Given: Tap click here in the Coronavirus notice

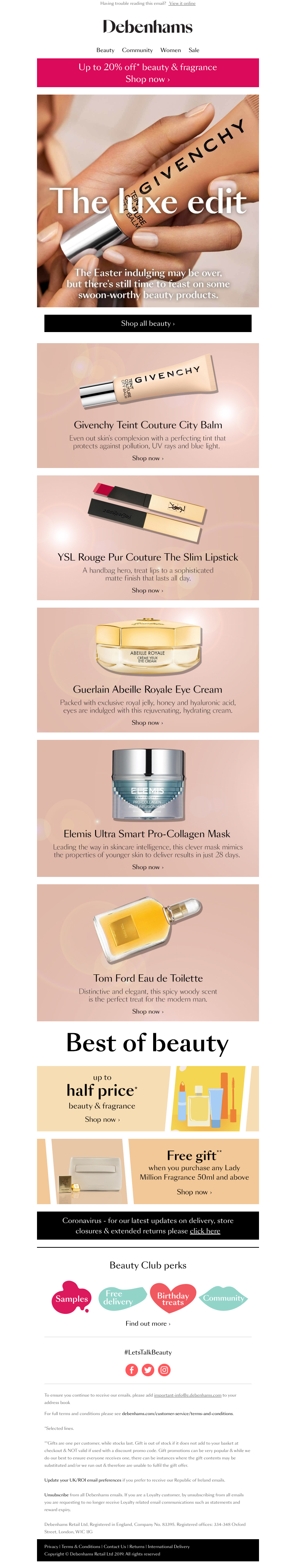Looking at the screenshot, I should coord(205,1230).
